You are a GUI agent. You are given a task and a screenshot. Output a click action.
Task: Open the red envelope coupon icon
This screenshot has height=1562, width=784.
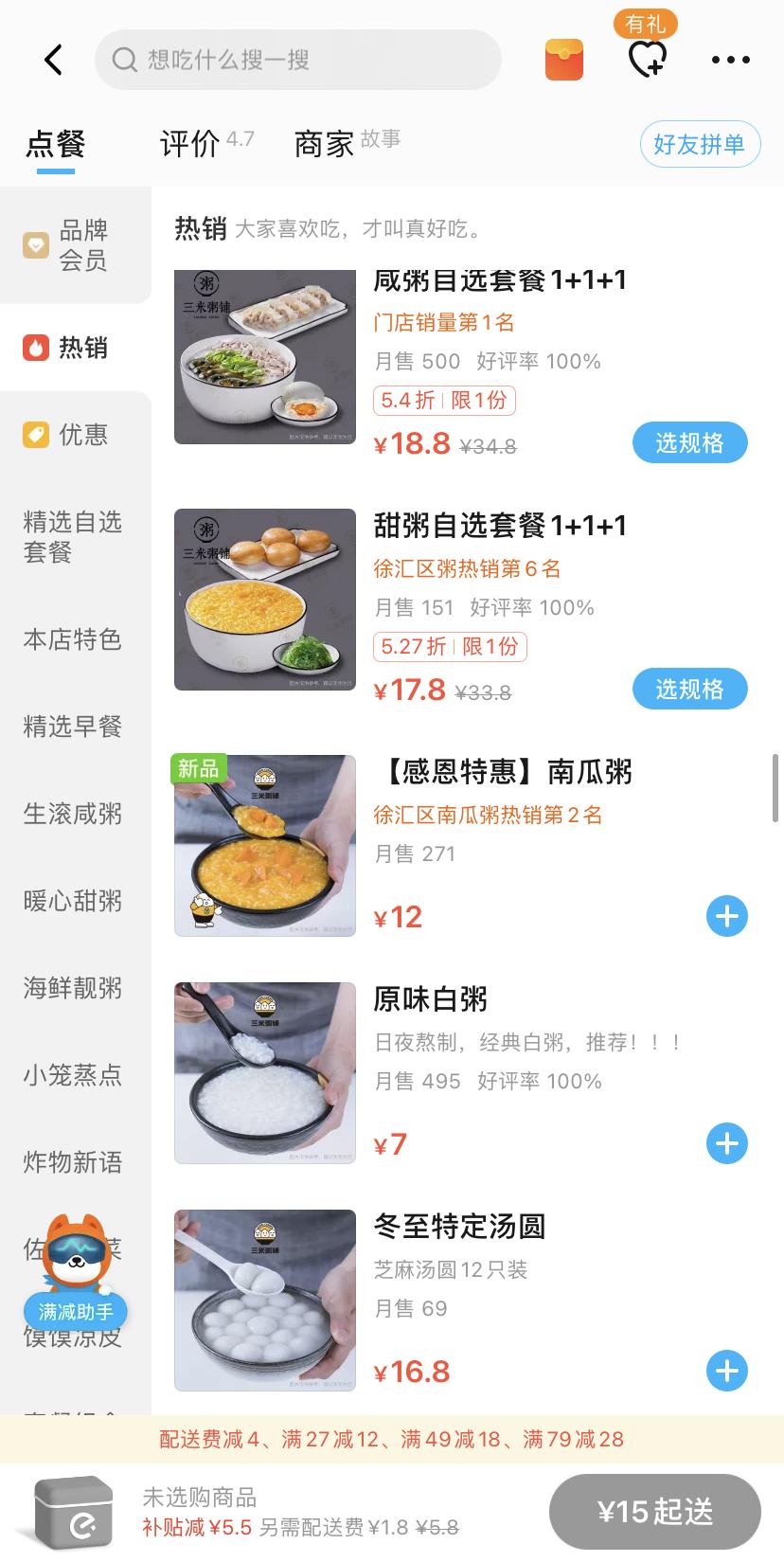[x=563, y=59]
